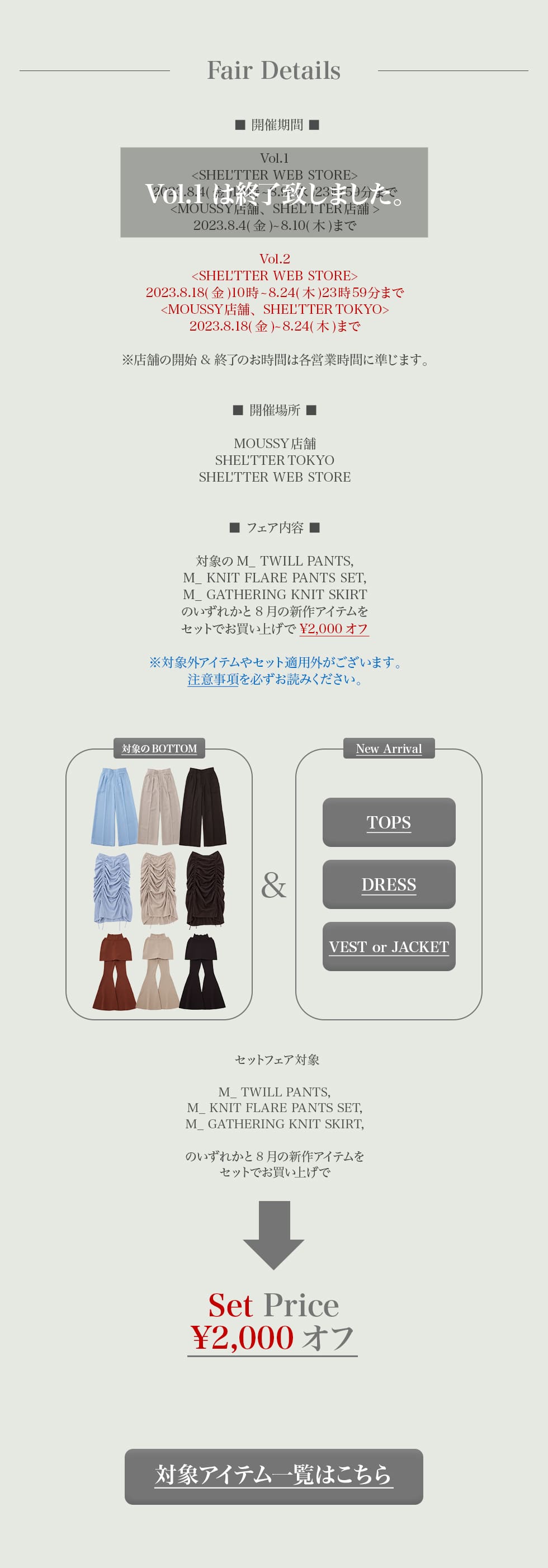Screen dimensions: 548x1568
Task: Tap the 対象アイテム一覧はこちら button
Action: [x=273, y=1476]
